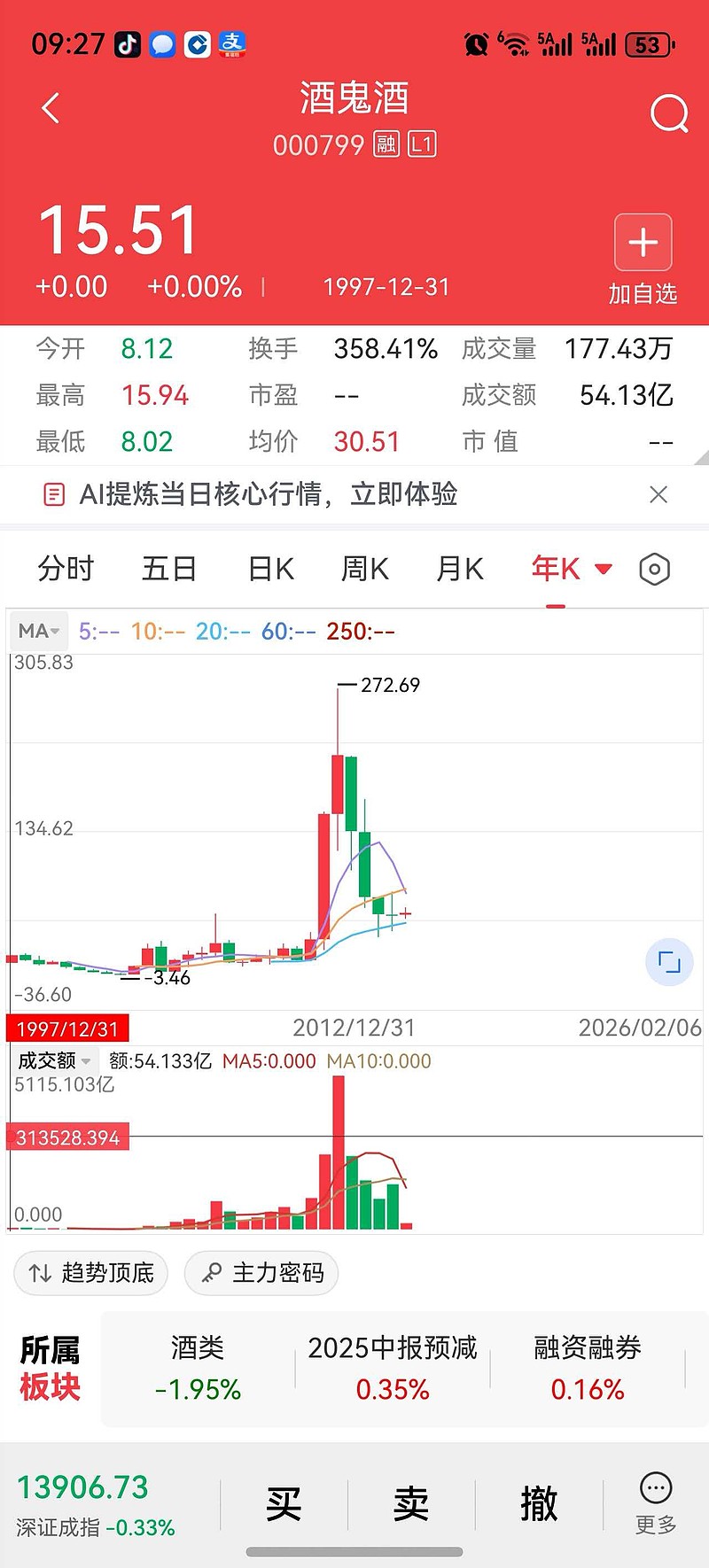Tap the hexagon chart settings icon beside 年K
Image resolution: width=709 pixels, height=1568 pixels.
[654, 569]
